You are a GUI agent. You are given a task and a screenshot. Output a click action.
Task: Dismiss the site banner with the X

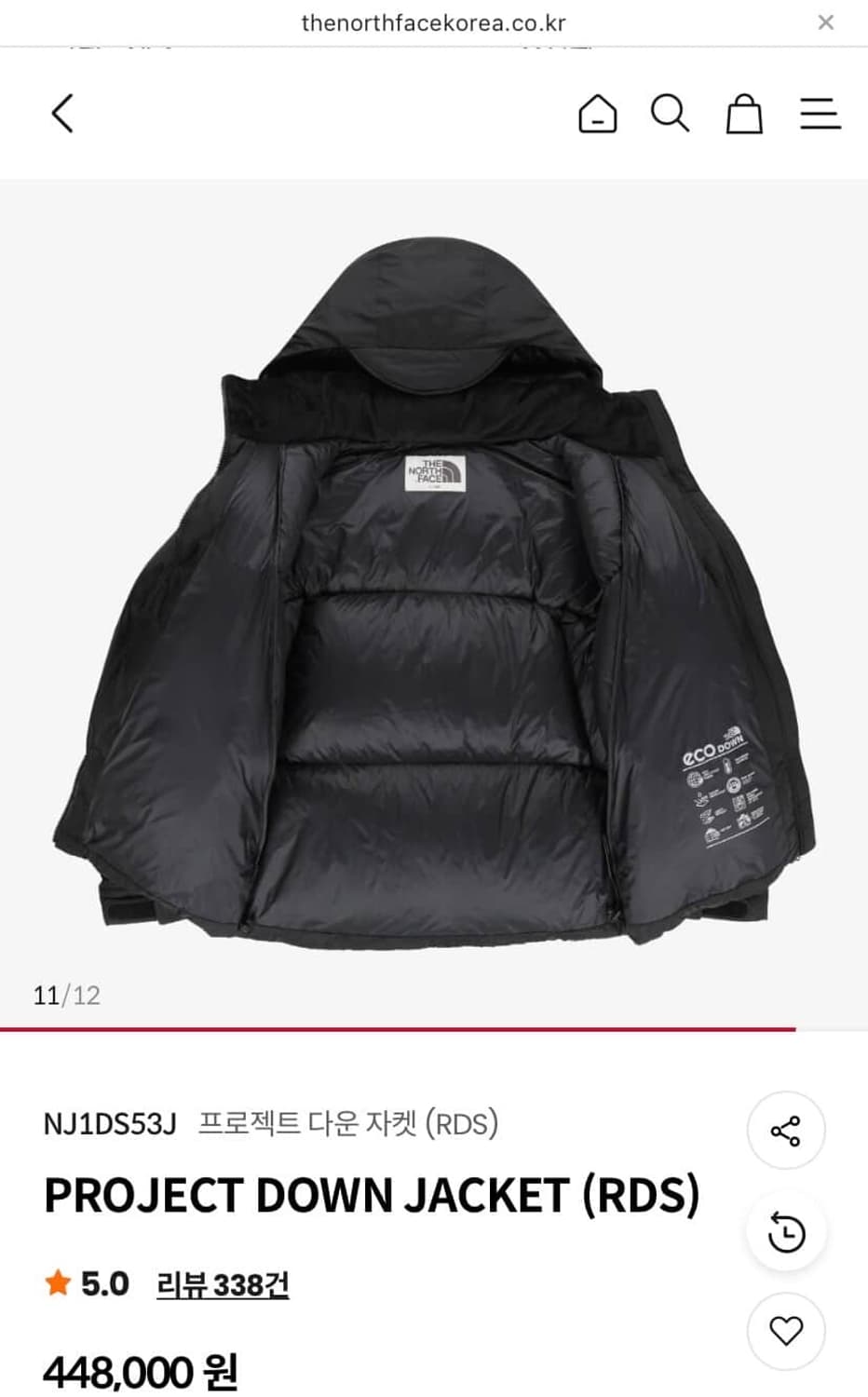pyautogui.click(x=823, y=22)
